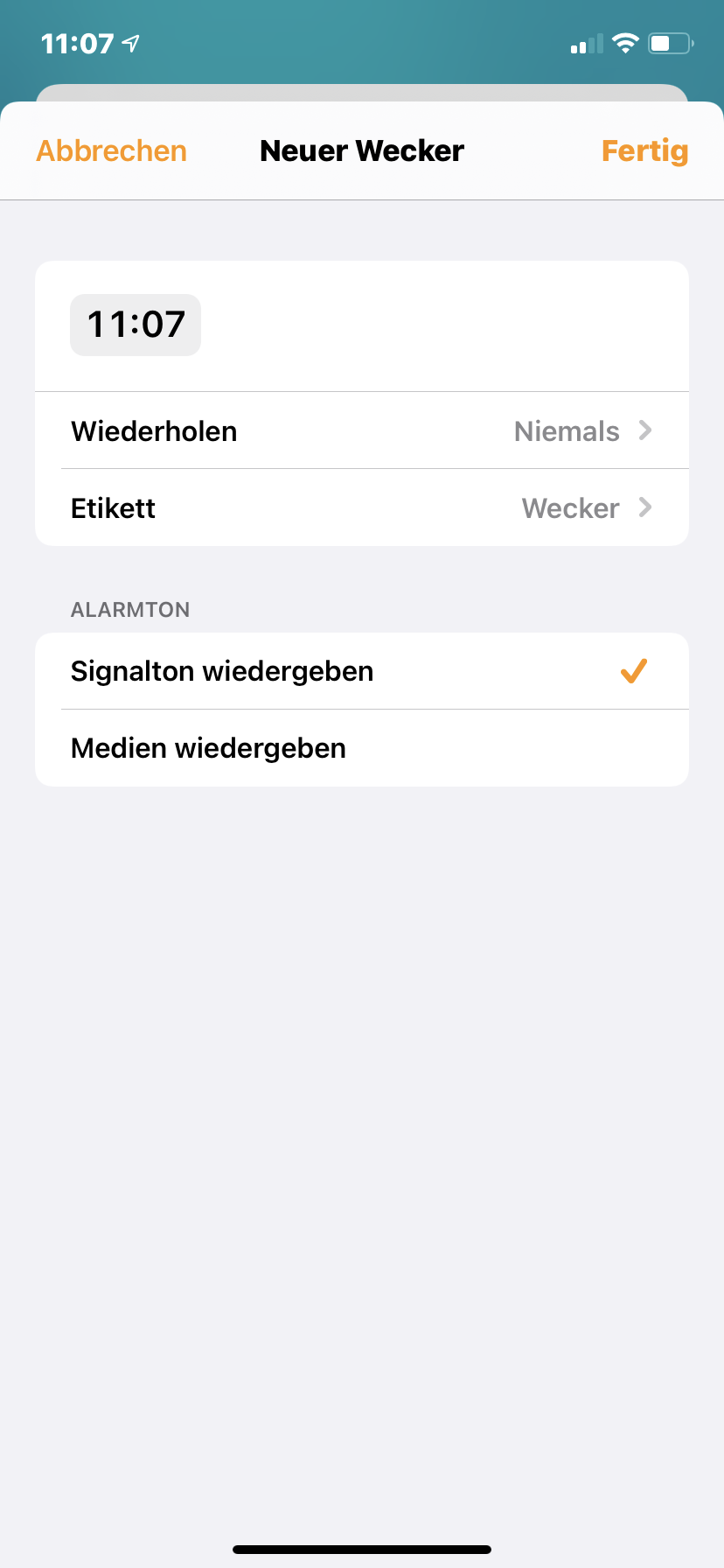Open the 11:07 time picker
724x1568 pixels.
136,325
